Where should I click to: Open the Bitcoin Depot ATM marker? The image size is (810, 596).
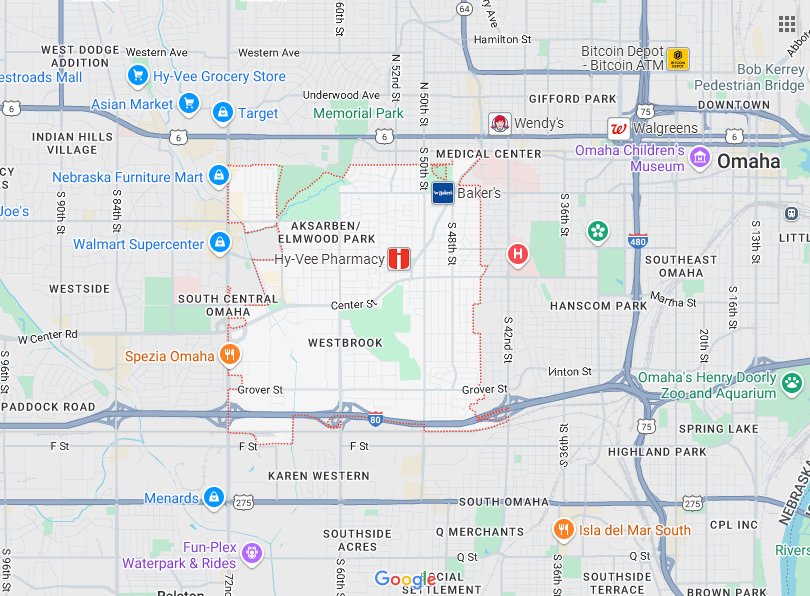680,58
